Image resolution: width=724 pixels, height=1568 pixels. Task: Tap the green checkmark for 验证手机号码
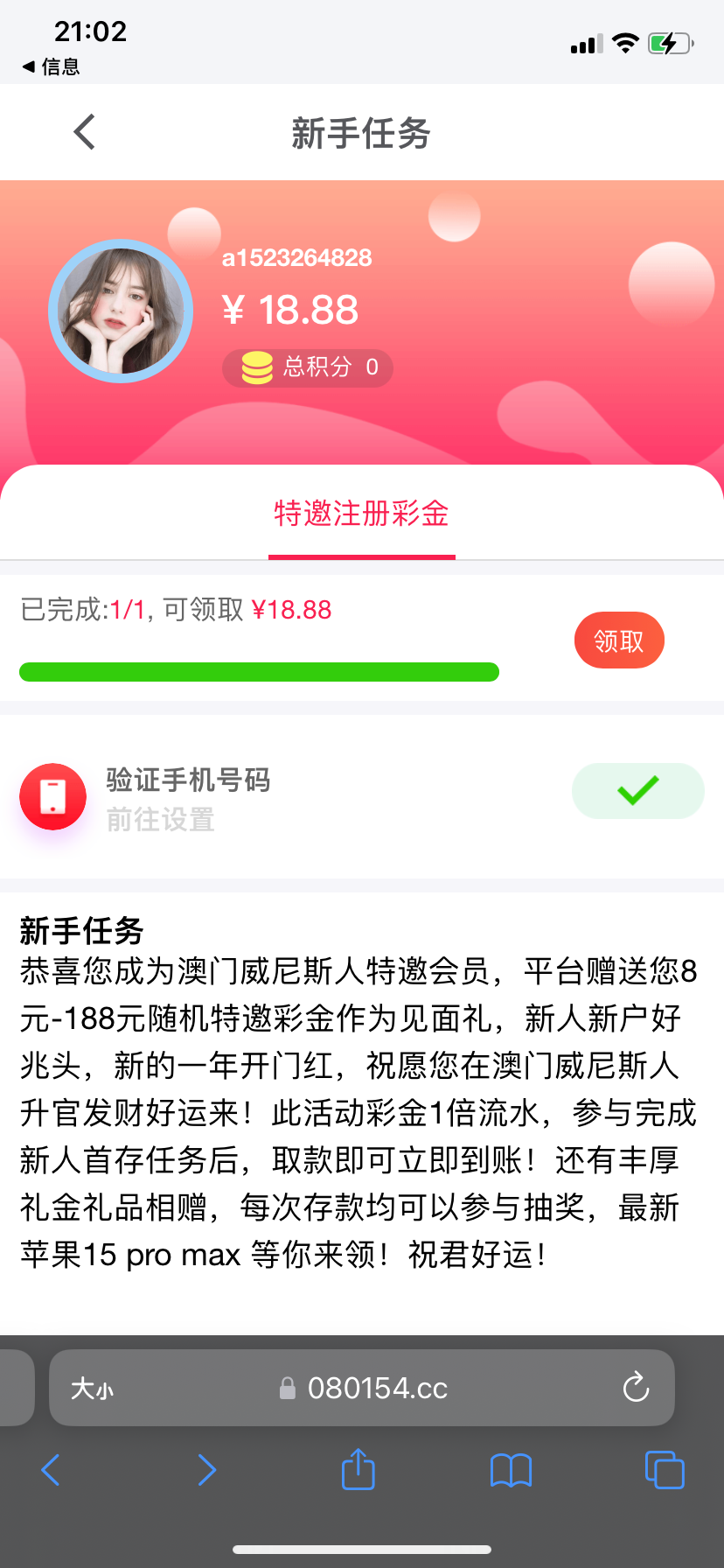[x=637, y=790]
